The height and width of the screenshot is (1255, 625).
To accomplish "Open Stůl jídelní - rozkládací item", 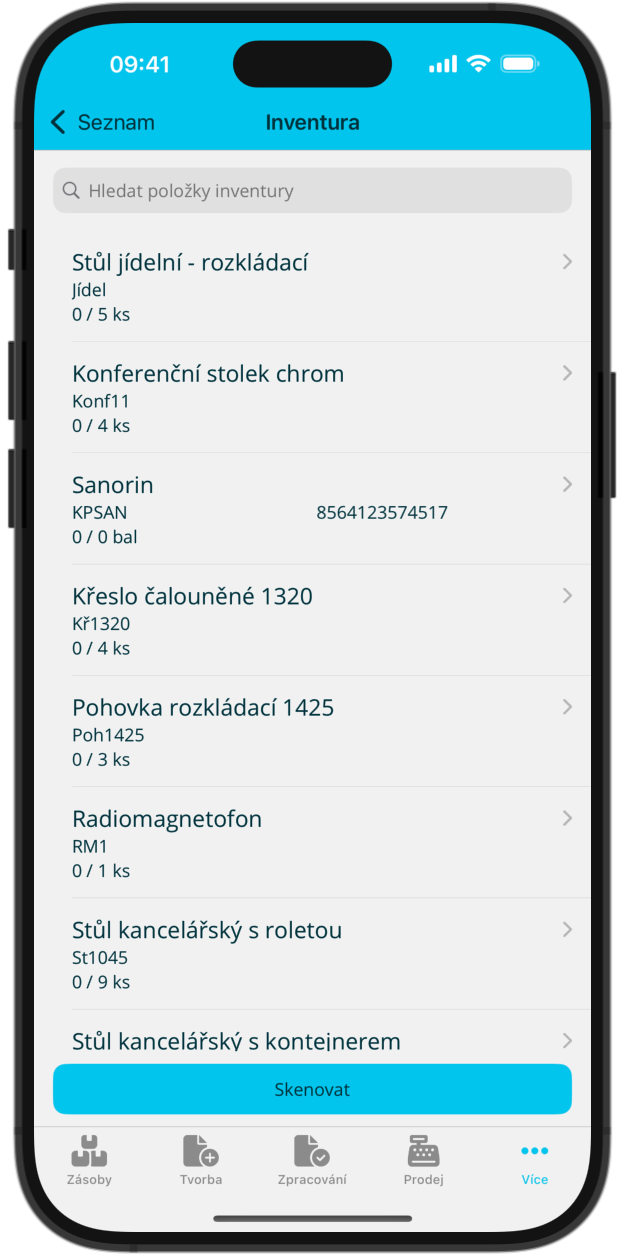I will pyautogui.click(x=312, y=286).
